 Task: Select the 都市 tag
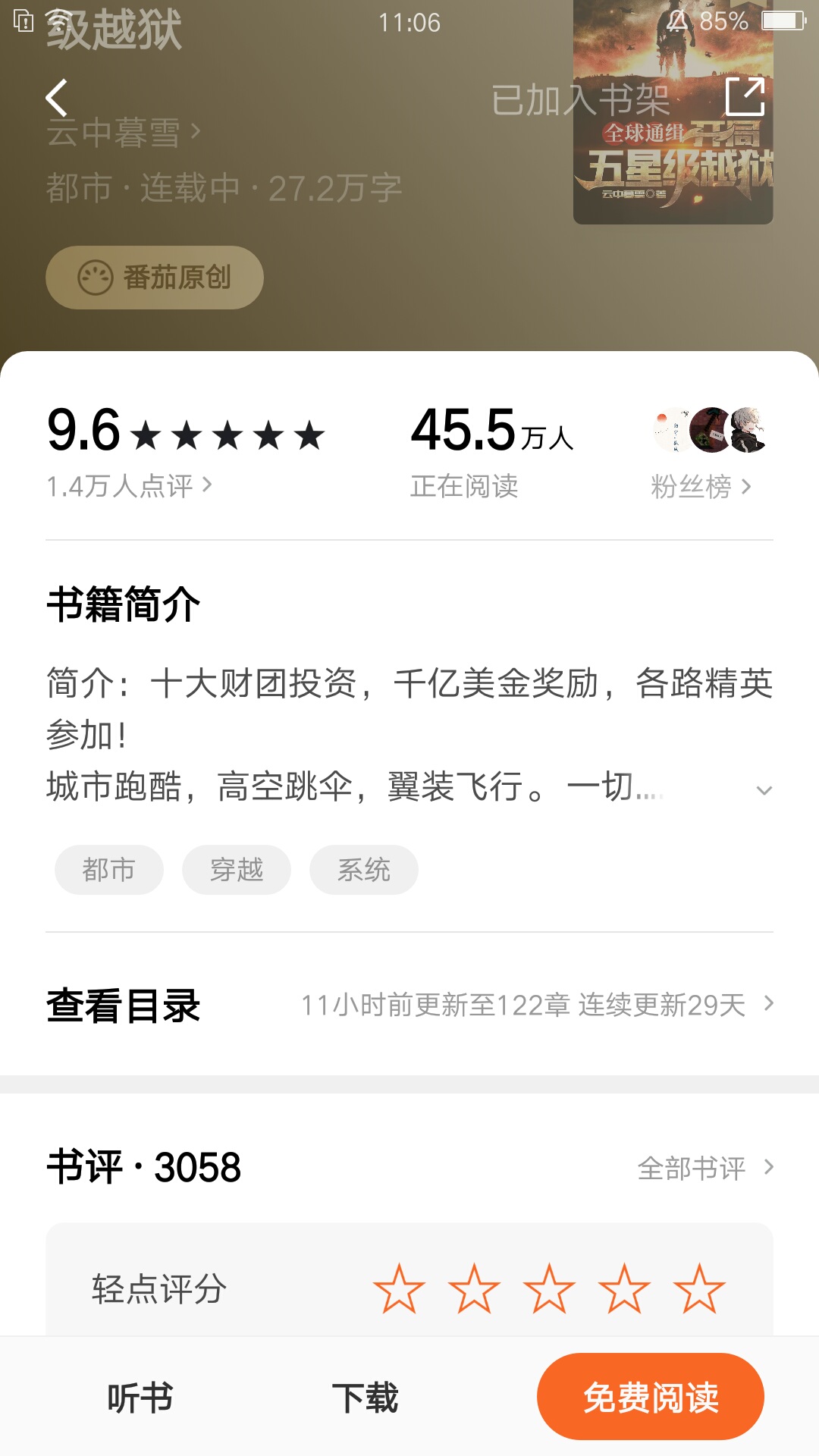[109, 870]
